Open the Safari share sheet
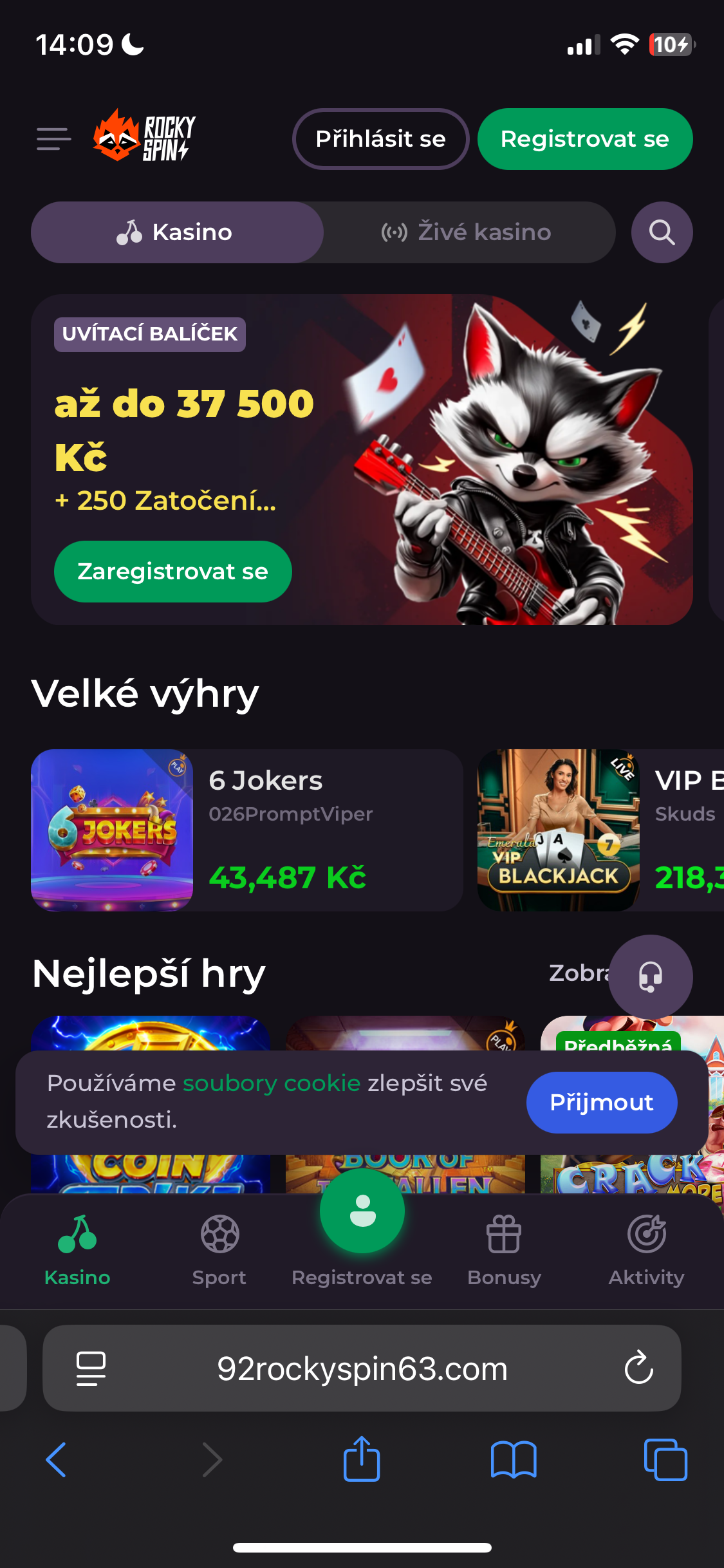The image size is (724, 1568). pos(362,1459)
